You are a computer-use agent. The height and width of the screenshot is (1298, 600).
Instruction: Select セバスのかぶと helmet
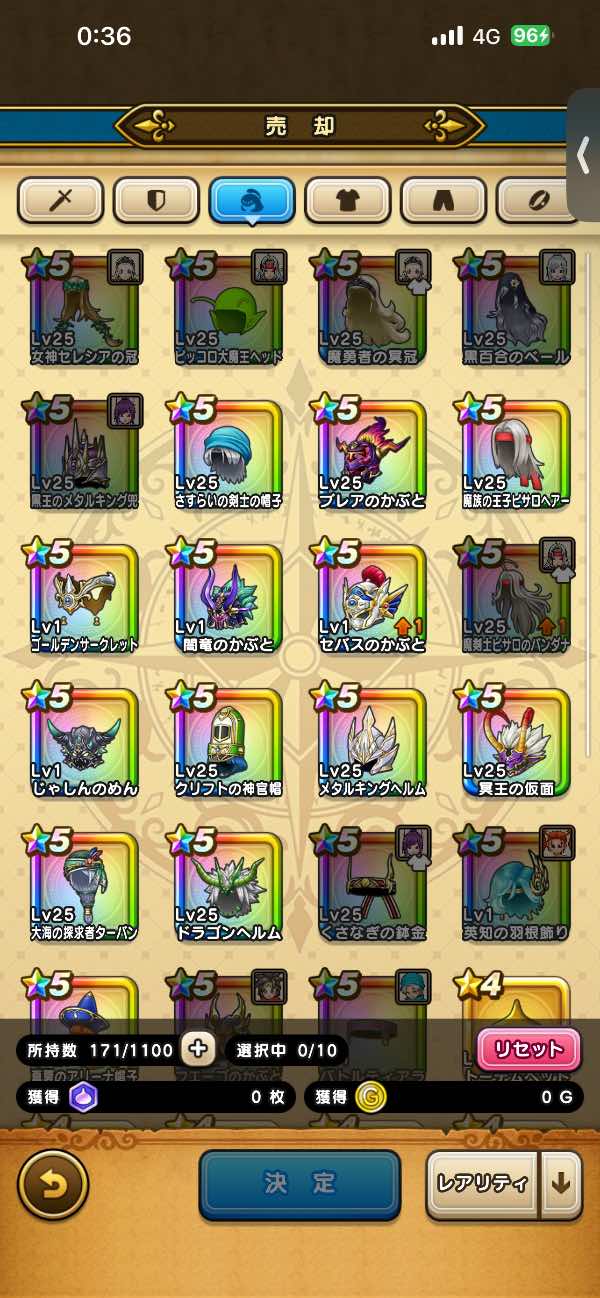(x=372, y=598)
